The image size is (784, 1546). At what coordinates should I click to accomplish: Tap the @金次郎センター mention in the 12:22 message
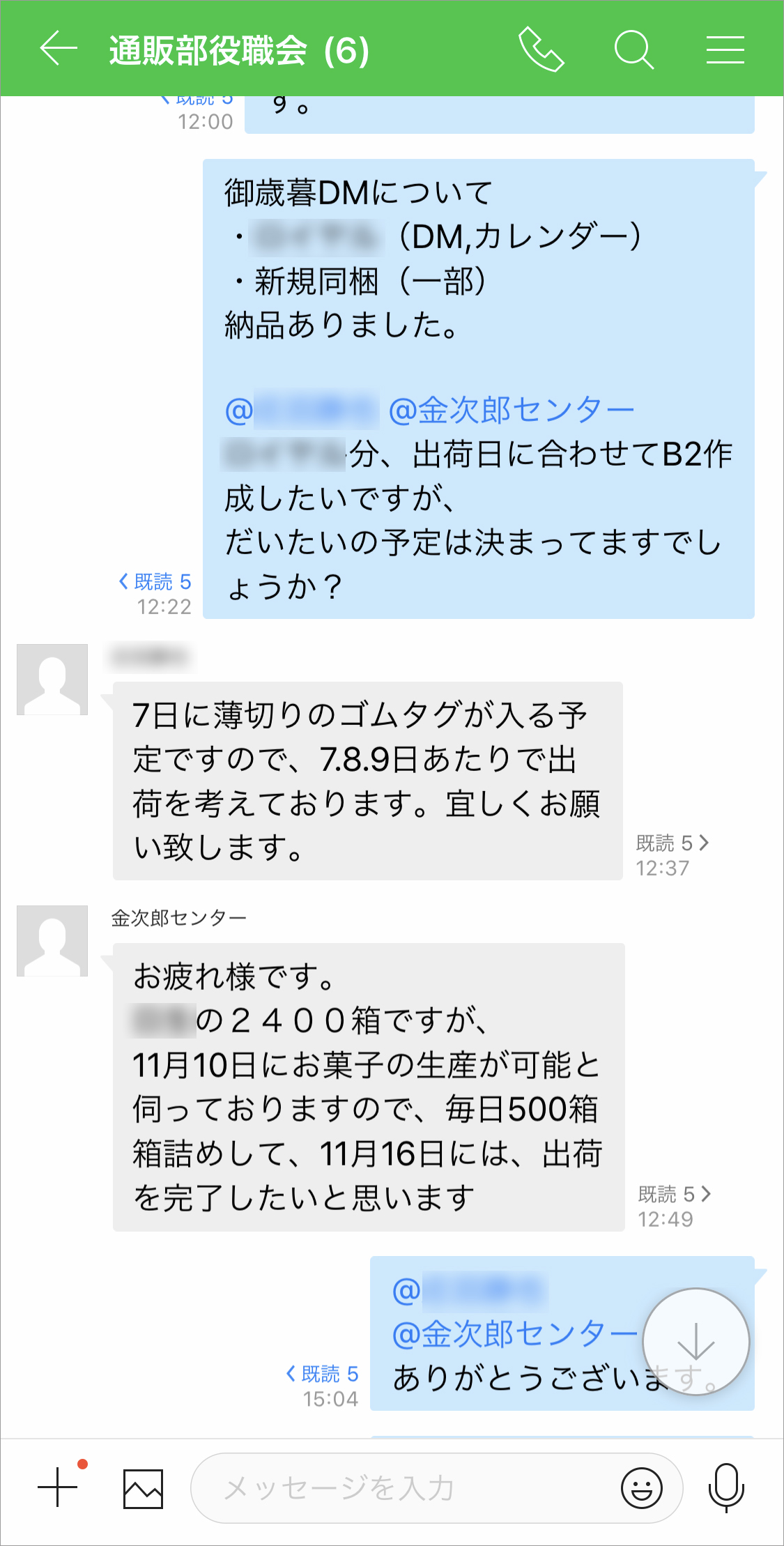(511, 411)
